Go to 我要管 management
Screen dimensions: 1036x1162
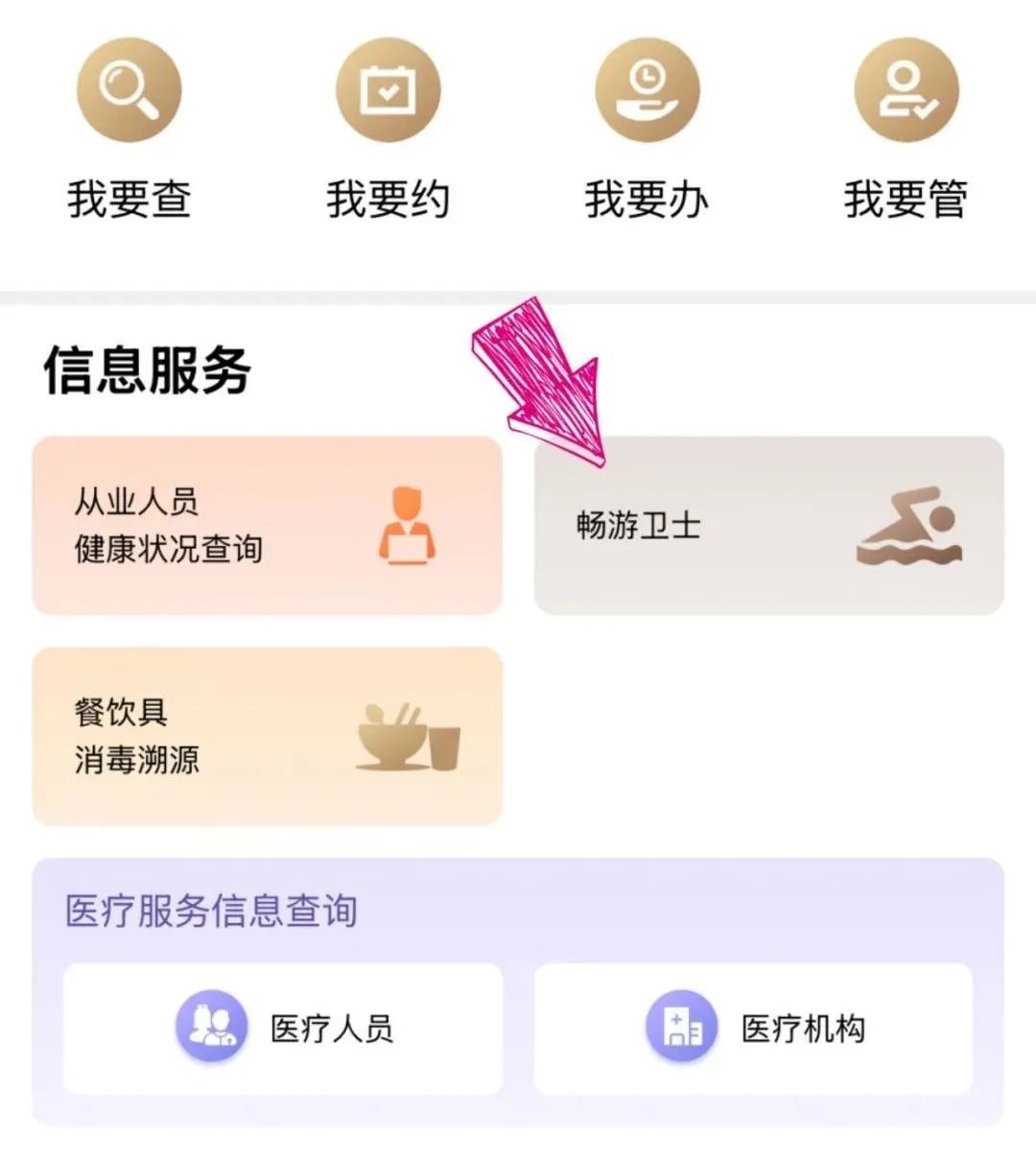906,130
